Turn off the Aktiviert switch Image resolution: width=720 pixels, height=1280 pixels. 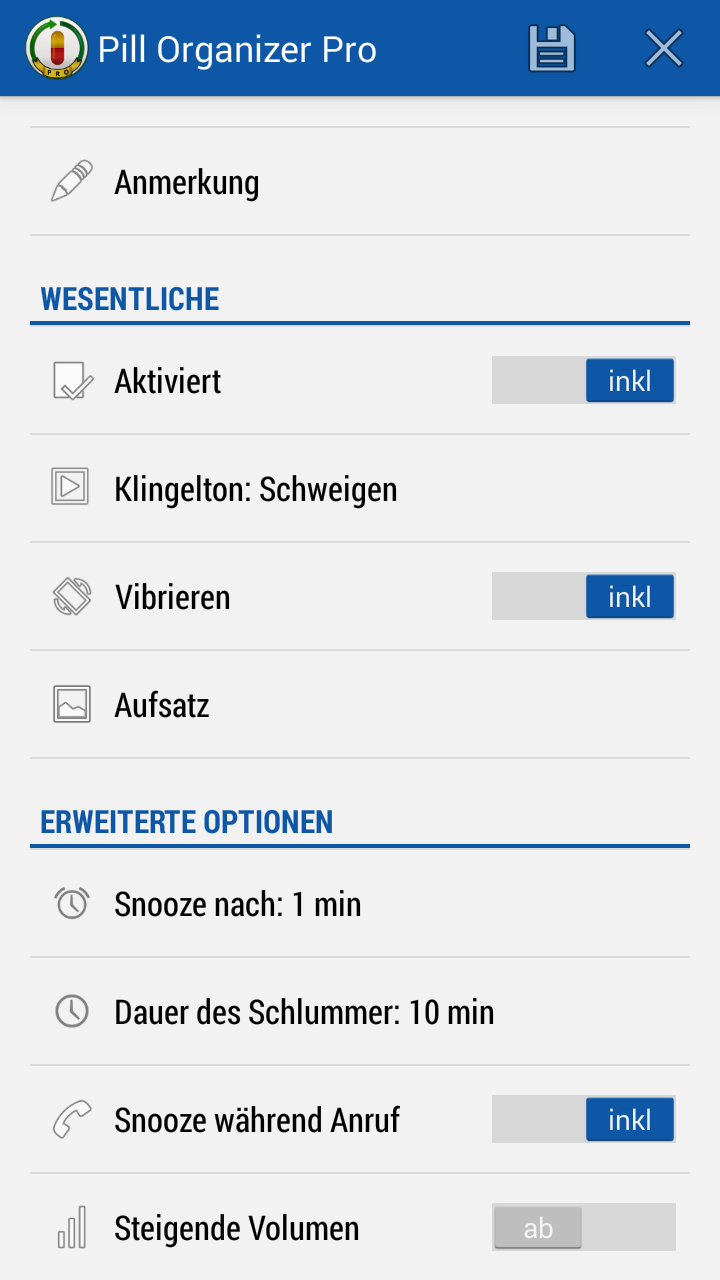[x=583, y=381]
